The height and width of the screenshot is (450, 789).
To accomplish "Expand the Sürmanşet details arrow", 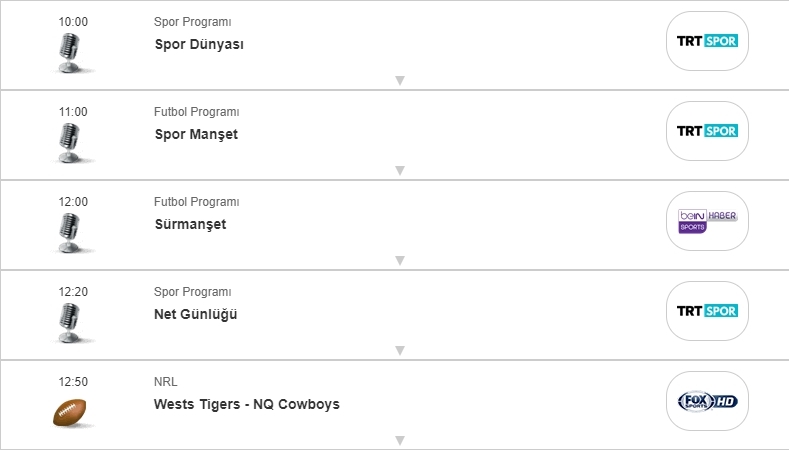I will pyautogui.click(x=399, y=261).
